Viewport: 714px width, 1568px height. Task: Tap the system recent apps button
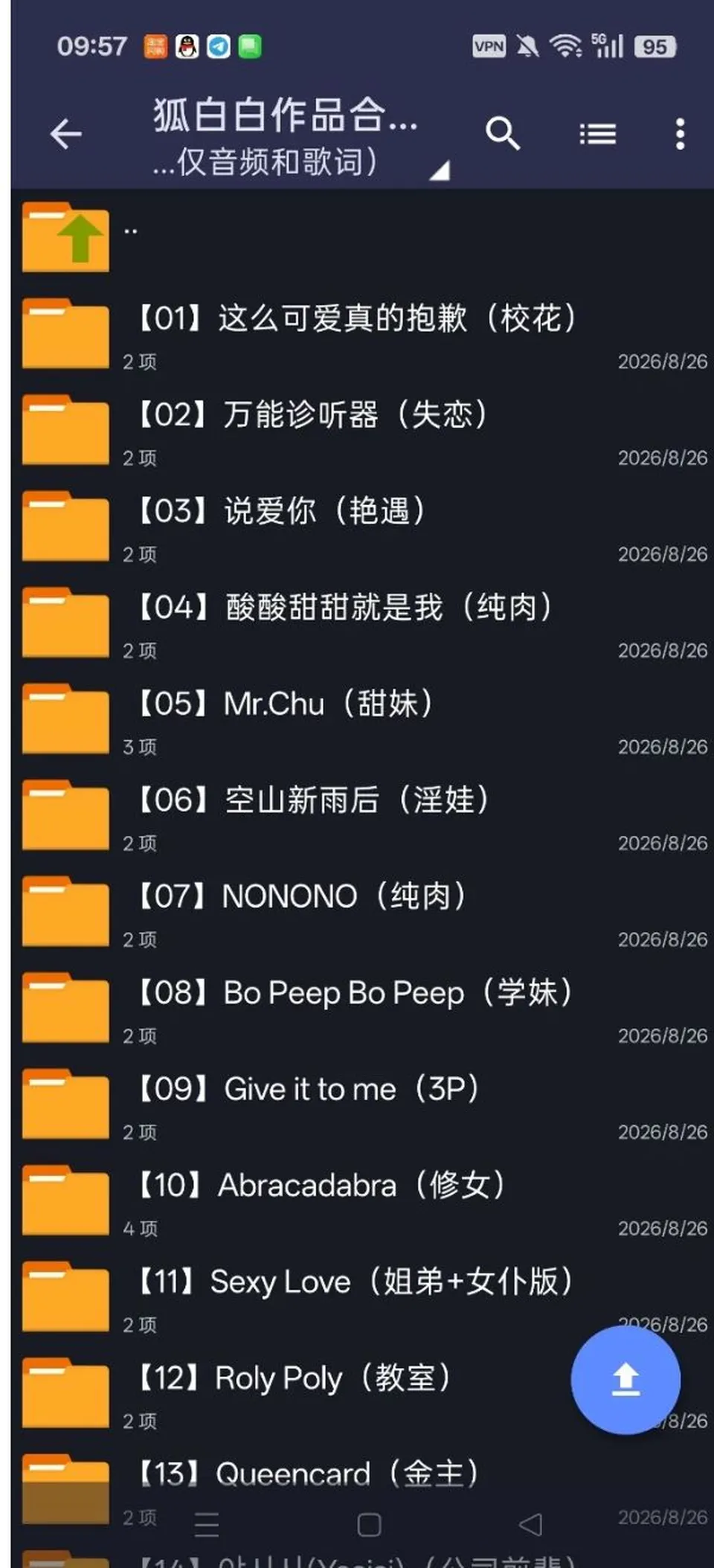(x=207, y=1524)
